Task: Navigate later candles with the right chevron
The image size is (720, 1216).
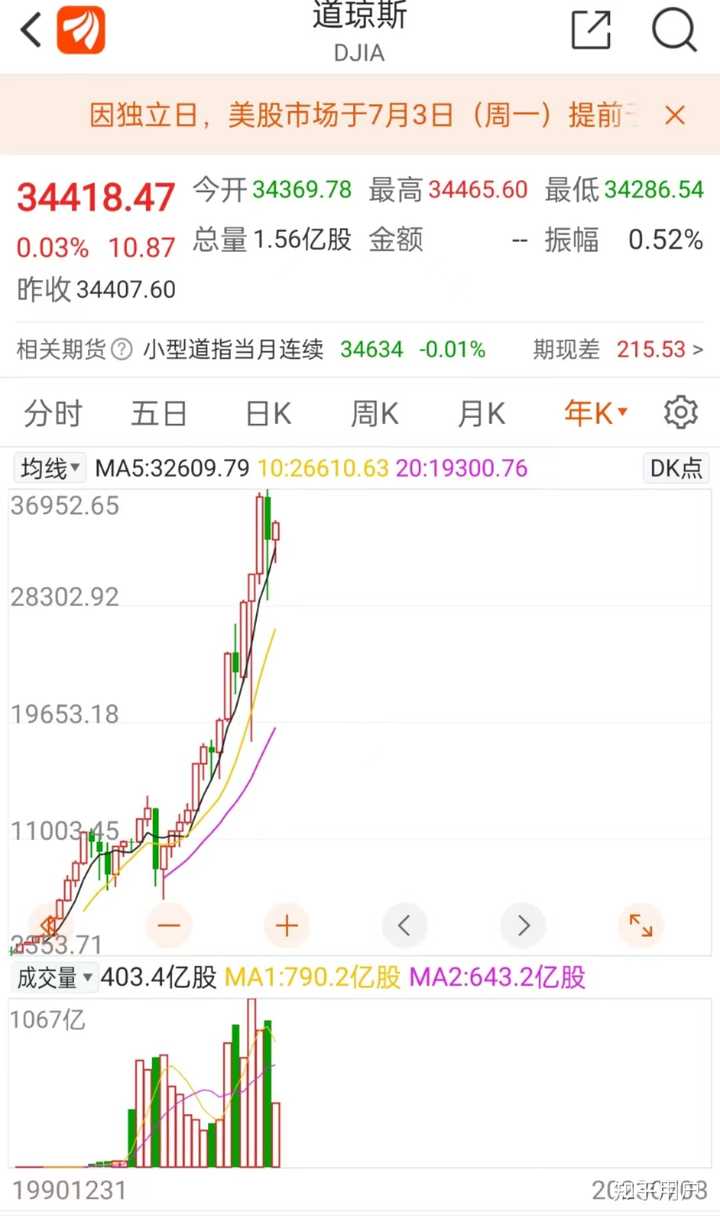Action: (522, 926)
